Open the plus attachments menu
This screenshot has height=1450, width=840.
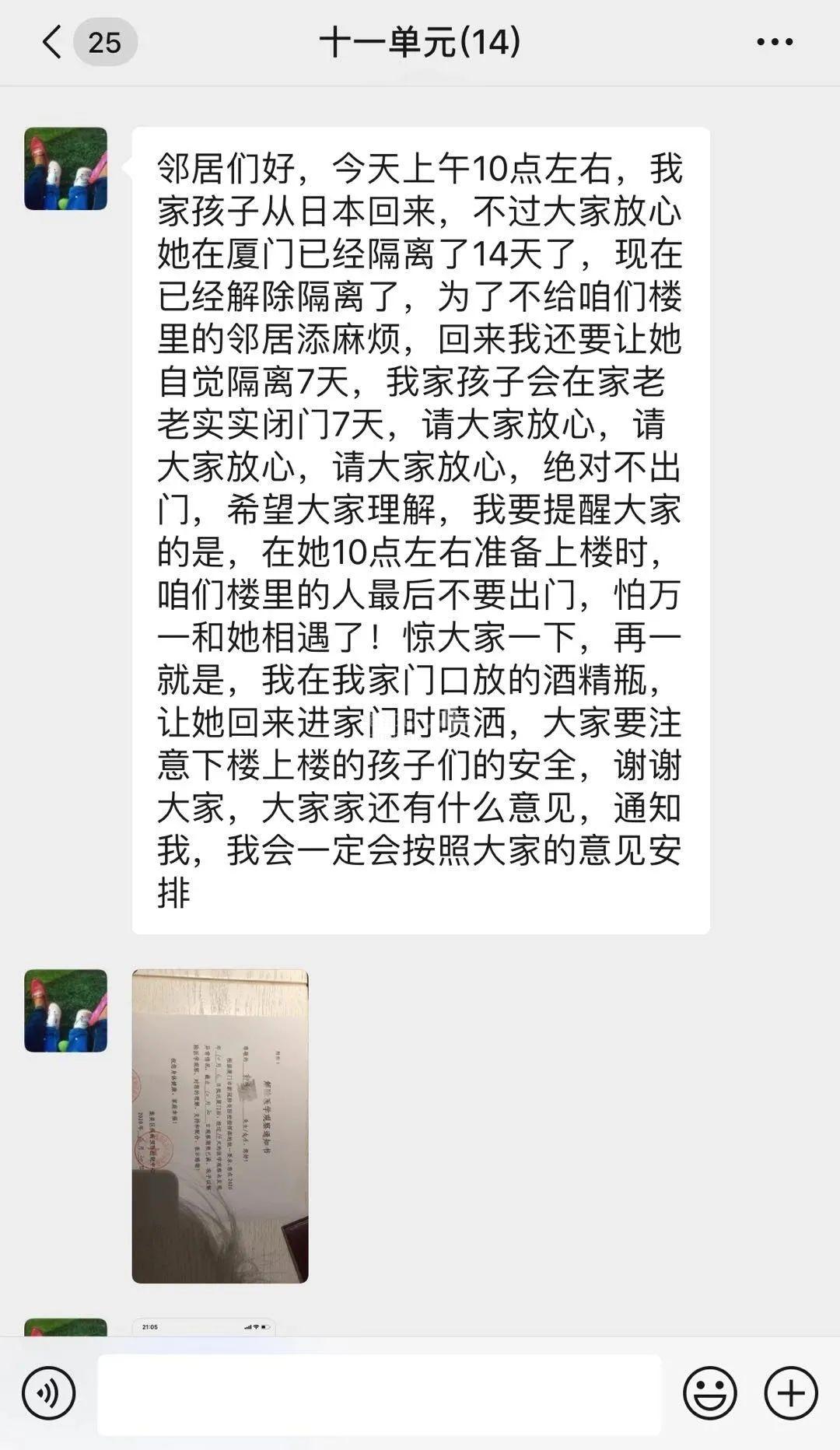pos(791,1393)
